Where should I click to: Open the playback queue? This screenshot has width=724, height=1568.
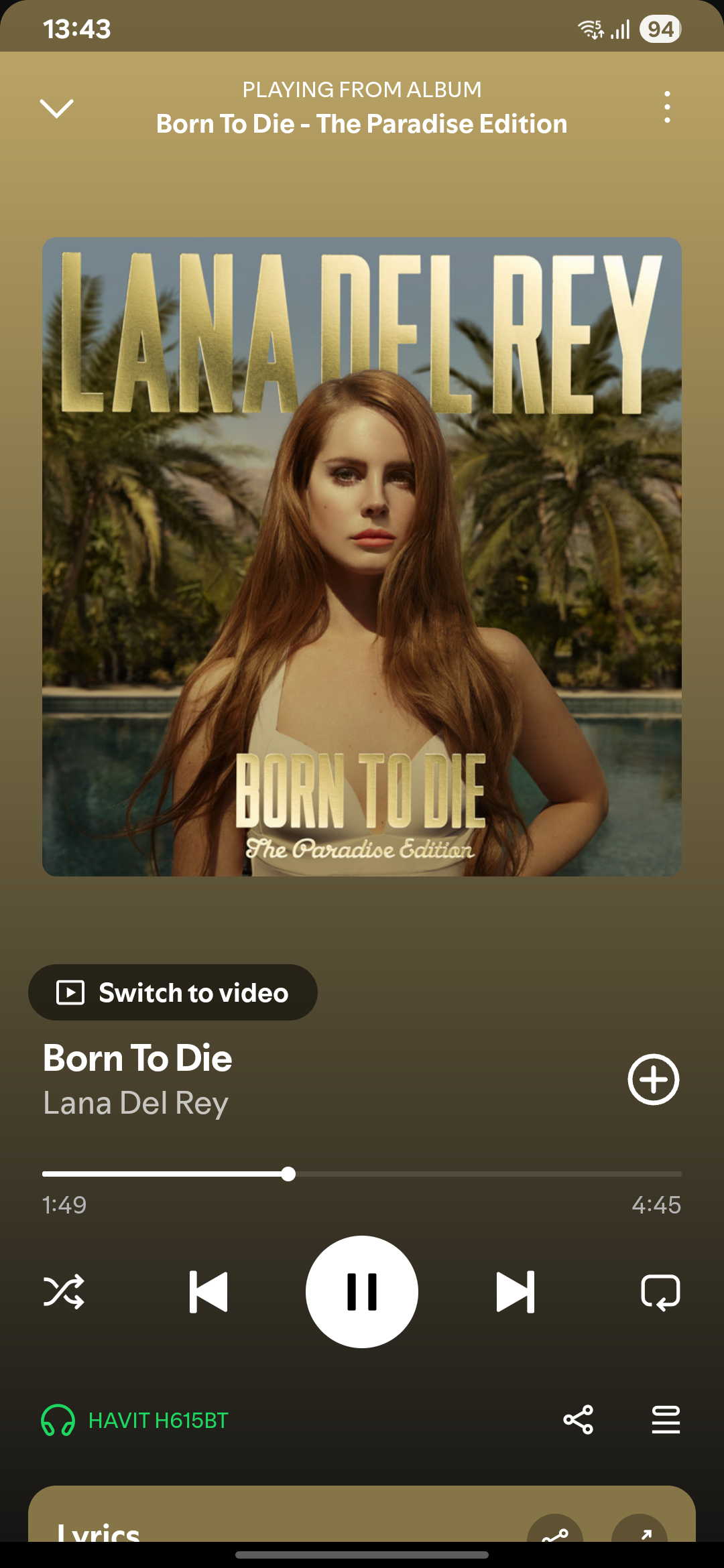[x=666, y=1419]
